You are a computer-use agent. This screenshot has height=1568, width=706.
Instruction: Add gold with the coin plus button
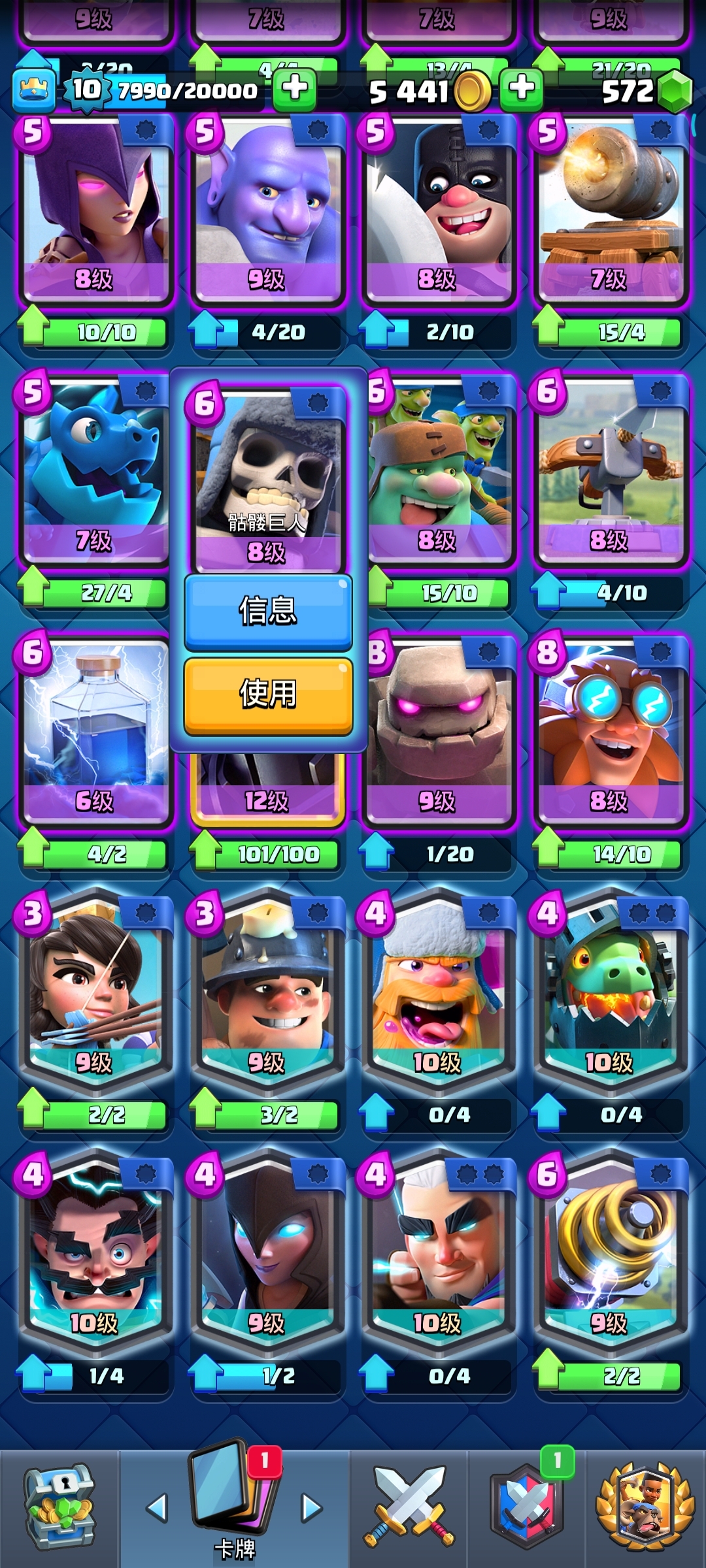click(521, 89)
